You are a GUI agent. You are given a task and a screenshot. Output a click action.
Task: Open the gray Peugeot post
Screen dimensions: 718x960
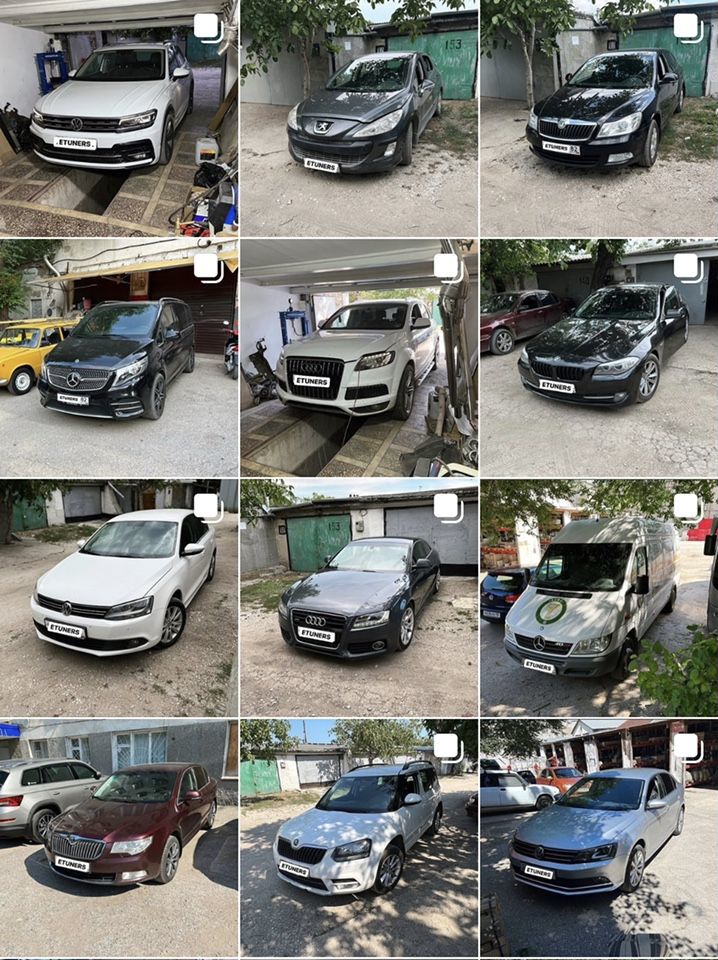358,118
